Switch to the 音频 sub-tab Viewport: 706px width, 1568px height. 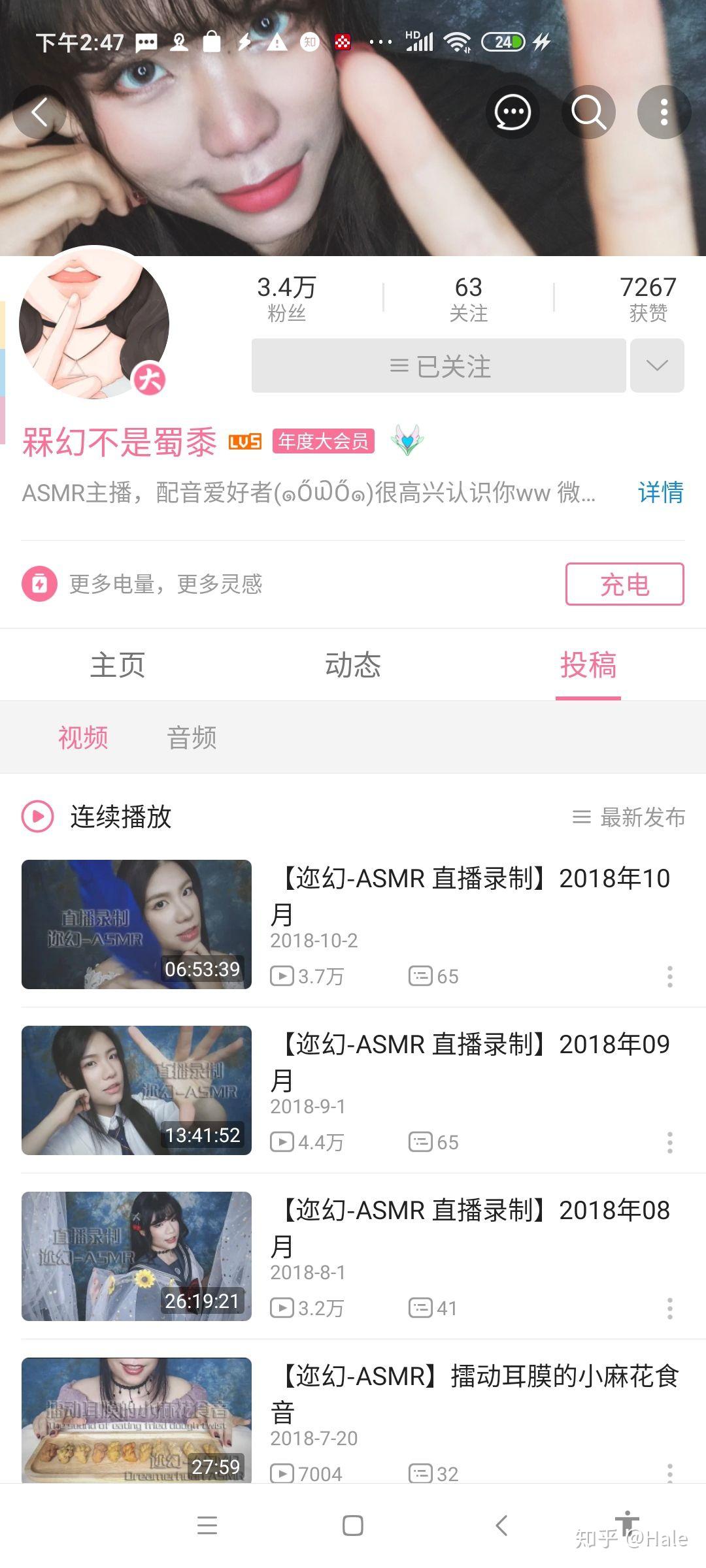192,738
